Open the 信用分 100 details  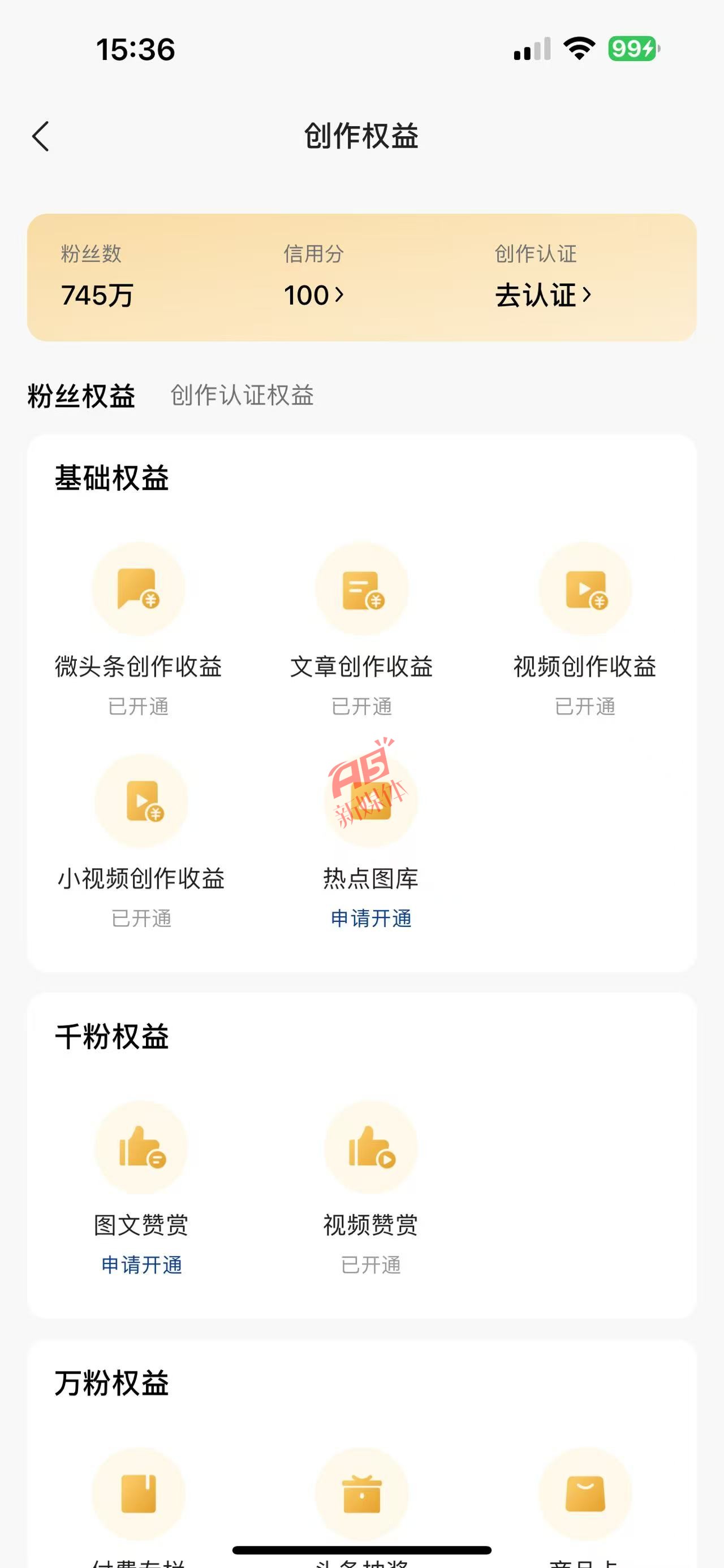(x=313, y=295)
